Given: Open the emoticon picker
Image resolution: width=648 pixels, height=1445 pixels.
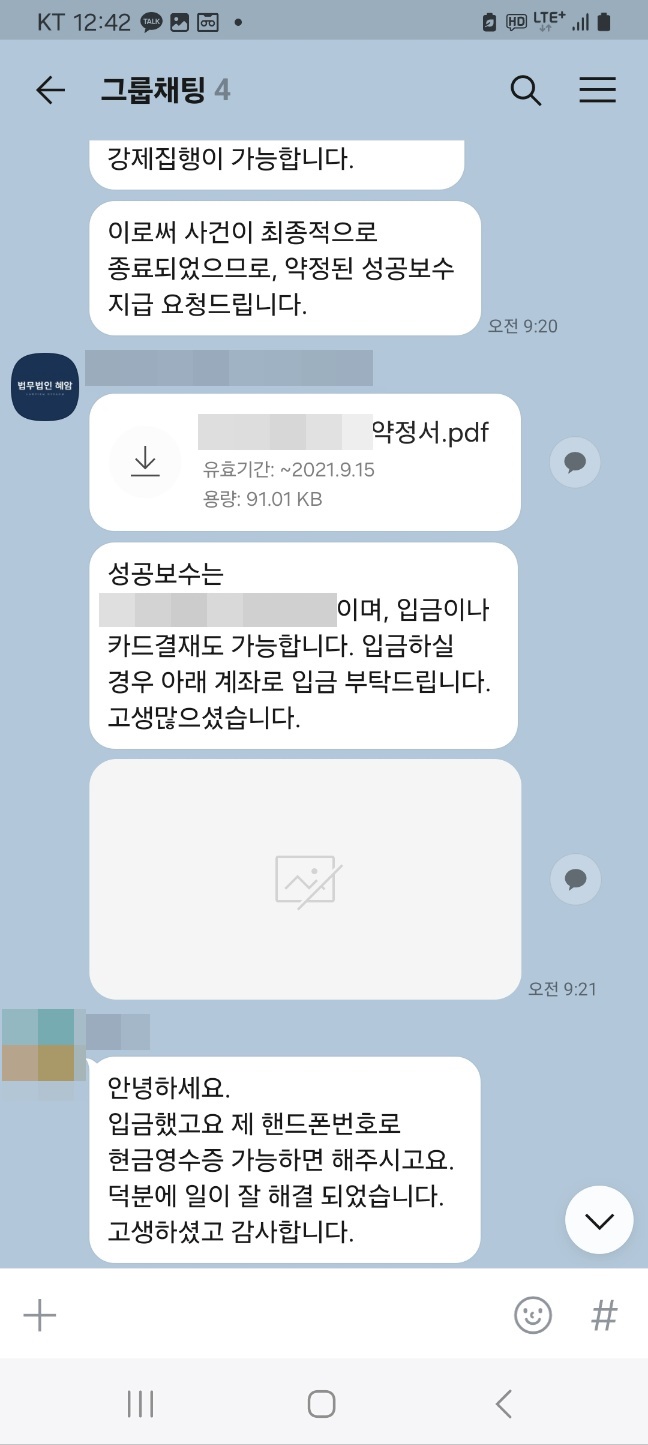Looking at the screenshot, I should (533, 1315).
